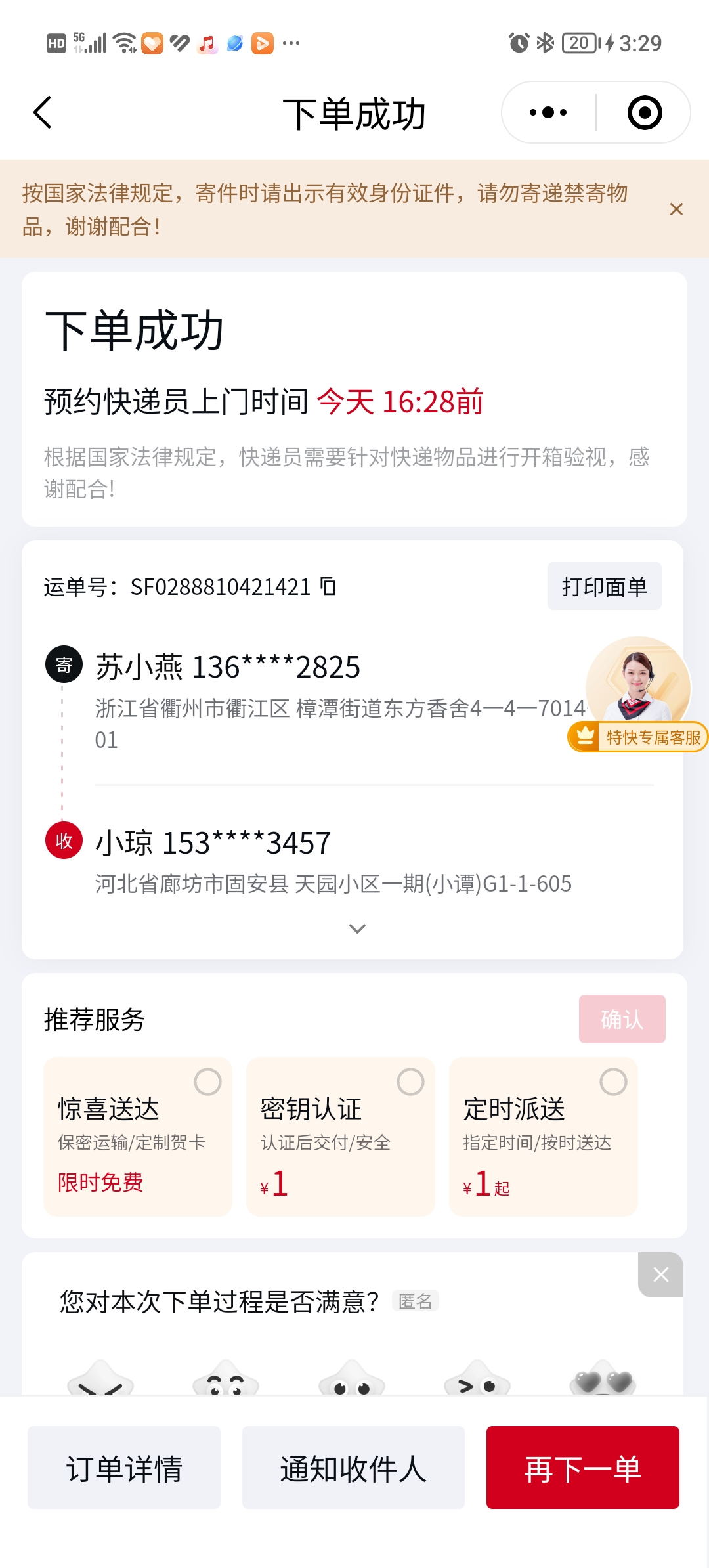
Task: Rate the order process with the unhappy face
Action: tap(100, 1379)
